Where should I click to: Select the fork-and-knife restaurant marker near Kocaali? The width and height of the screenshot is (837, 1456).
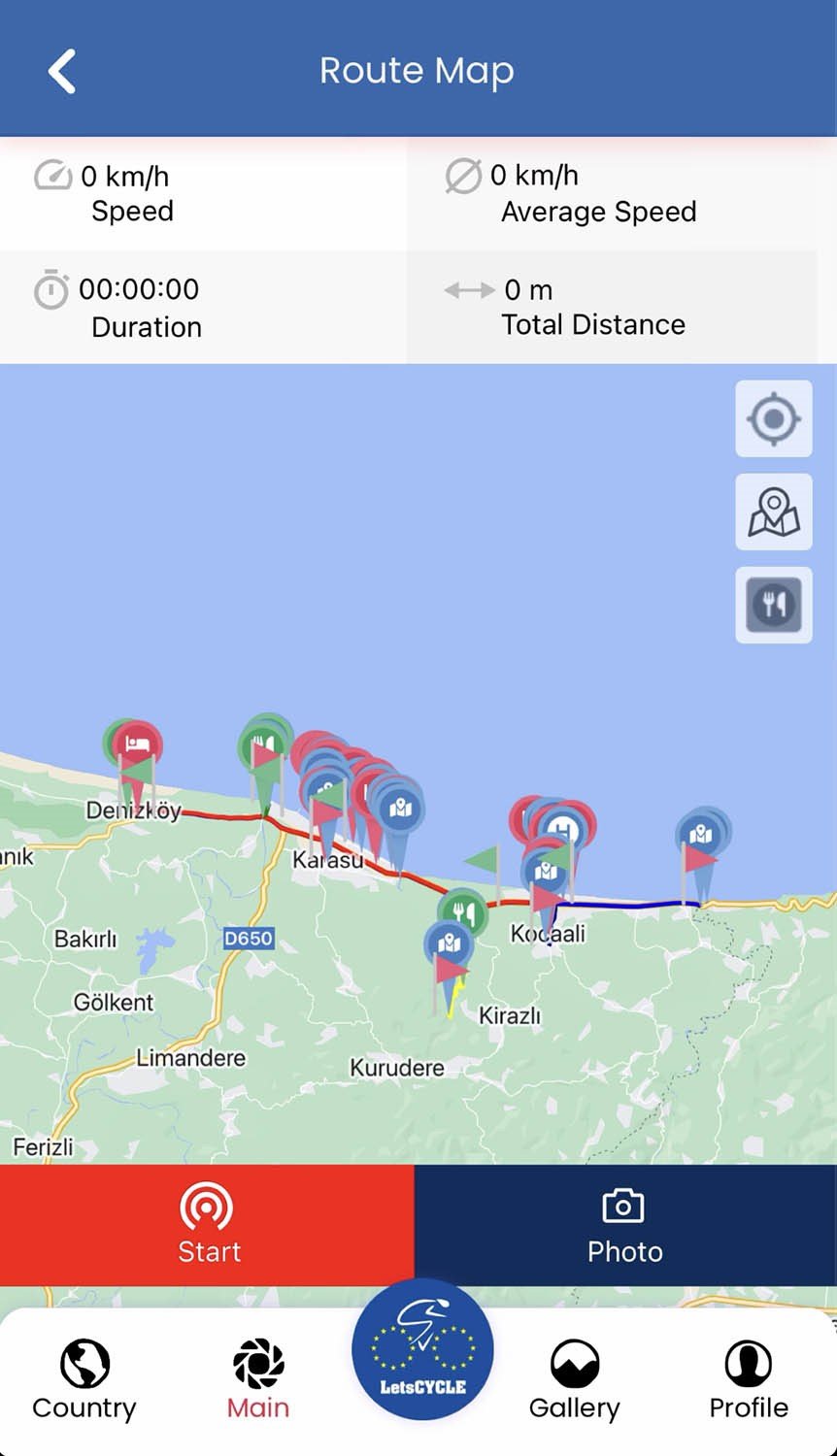(x=462, y=910)
